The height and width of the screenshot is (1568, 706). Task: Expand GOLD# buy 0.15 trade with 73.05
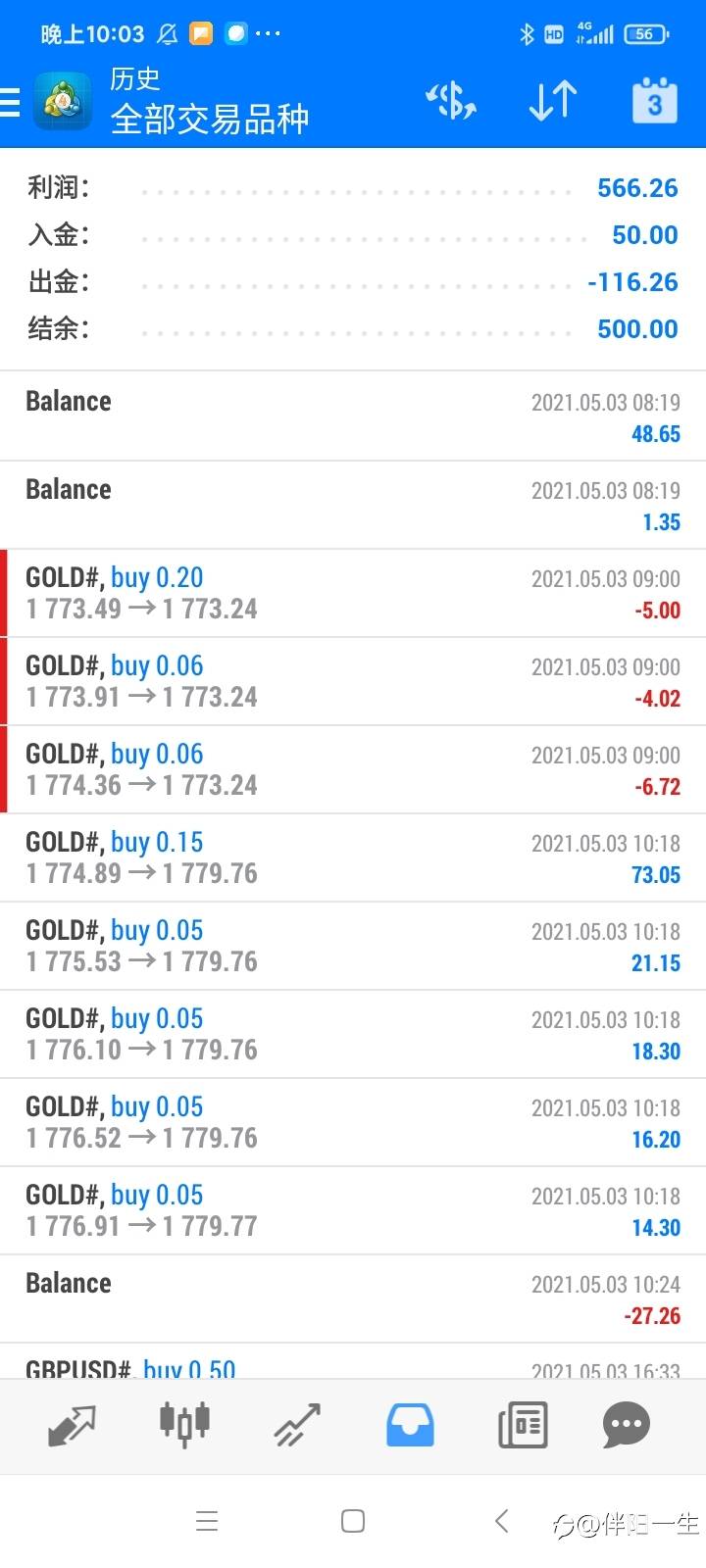tap(353, 857)
